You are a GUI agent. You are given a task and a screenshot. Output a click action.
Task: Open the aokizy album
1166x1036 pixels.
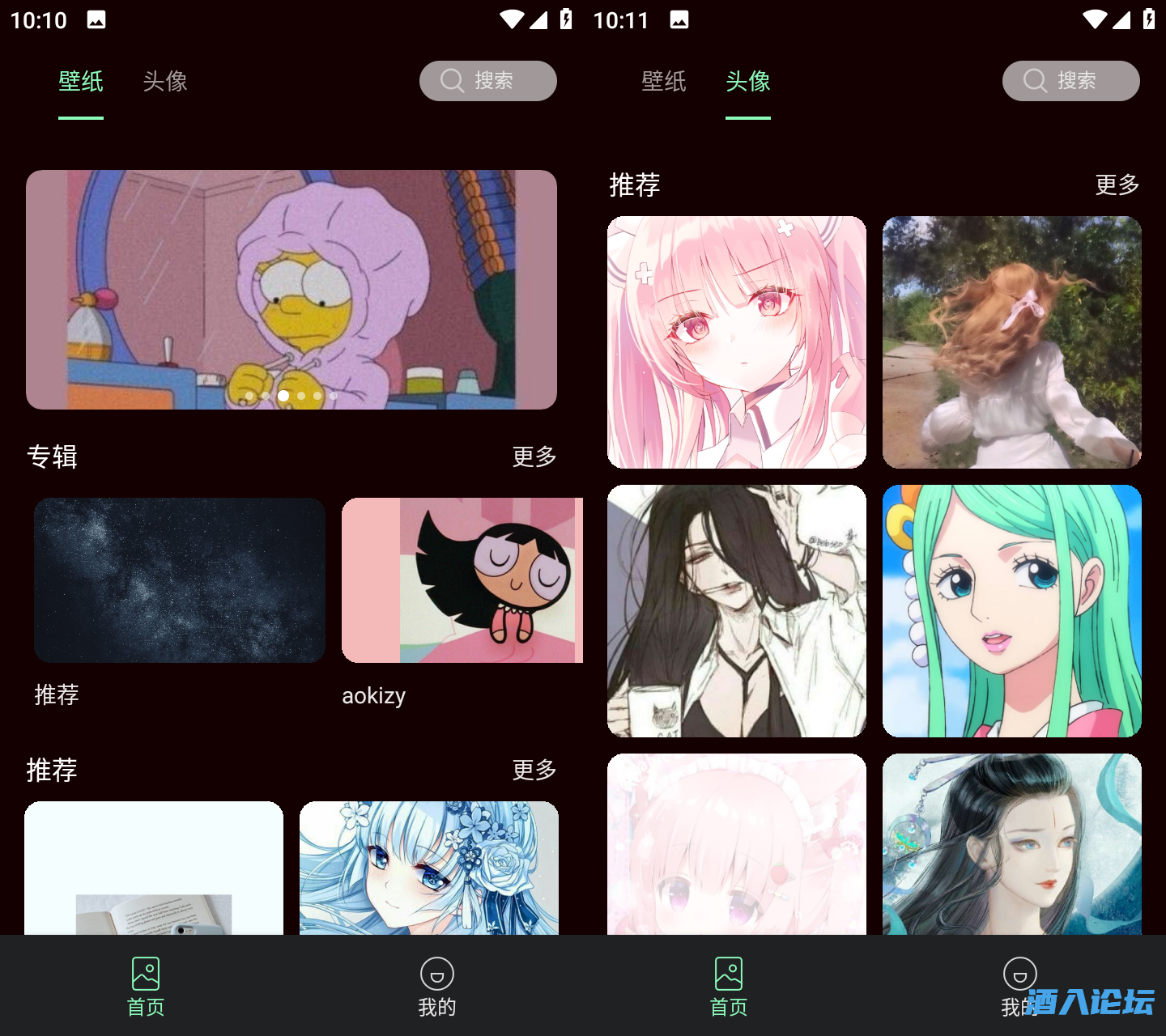(x=462, y=580)
